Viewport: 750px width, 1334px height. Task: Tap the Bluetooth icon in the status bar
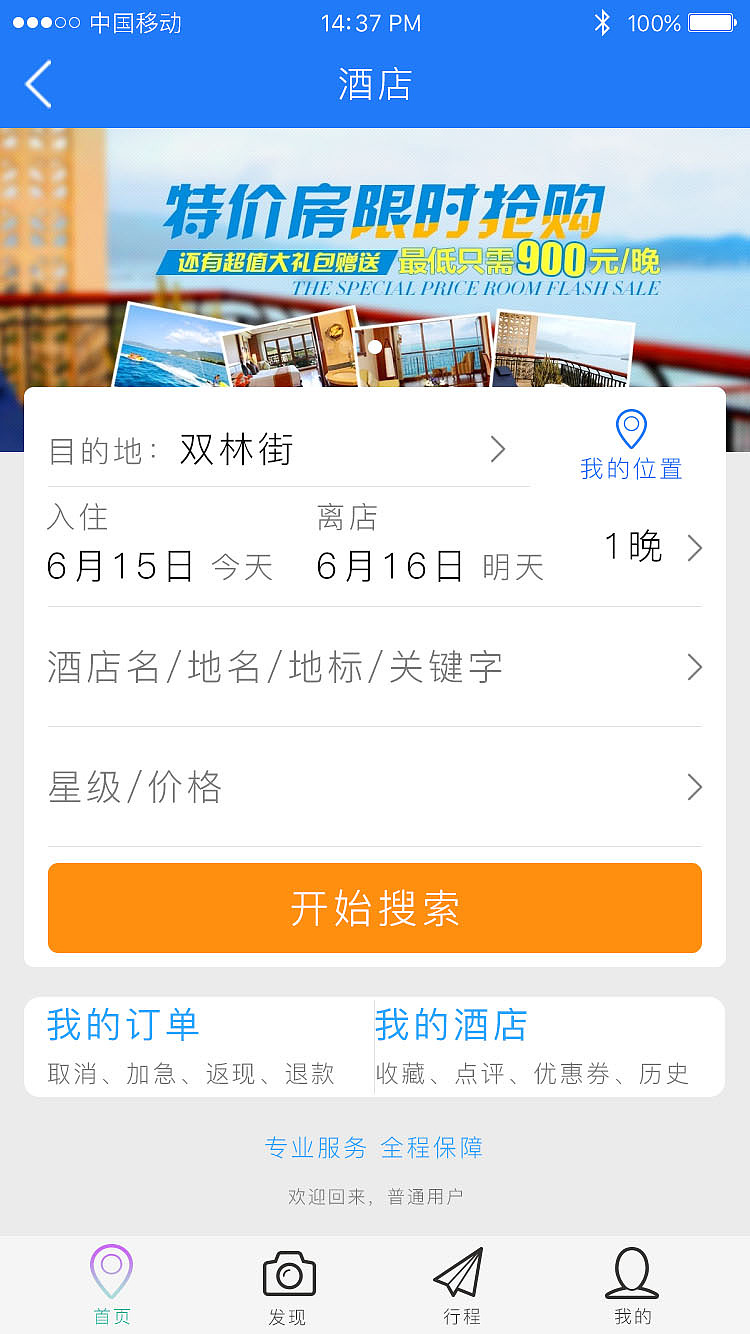point(602,22)
